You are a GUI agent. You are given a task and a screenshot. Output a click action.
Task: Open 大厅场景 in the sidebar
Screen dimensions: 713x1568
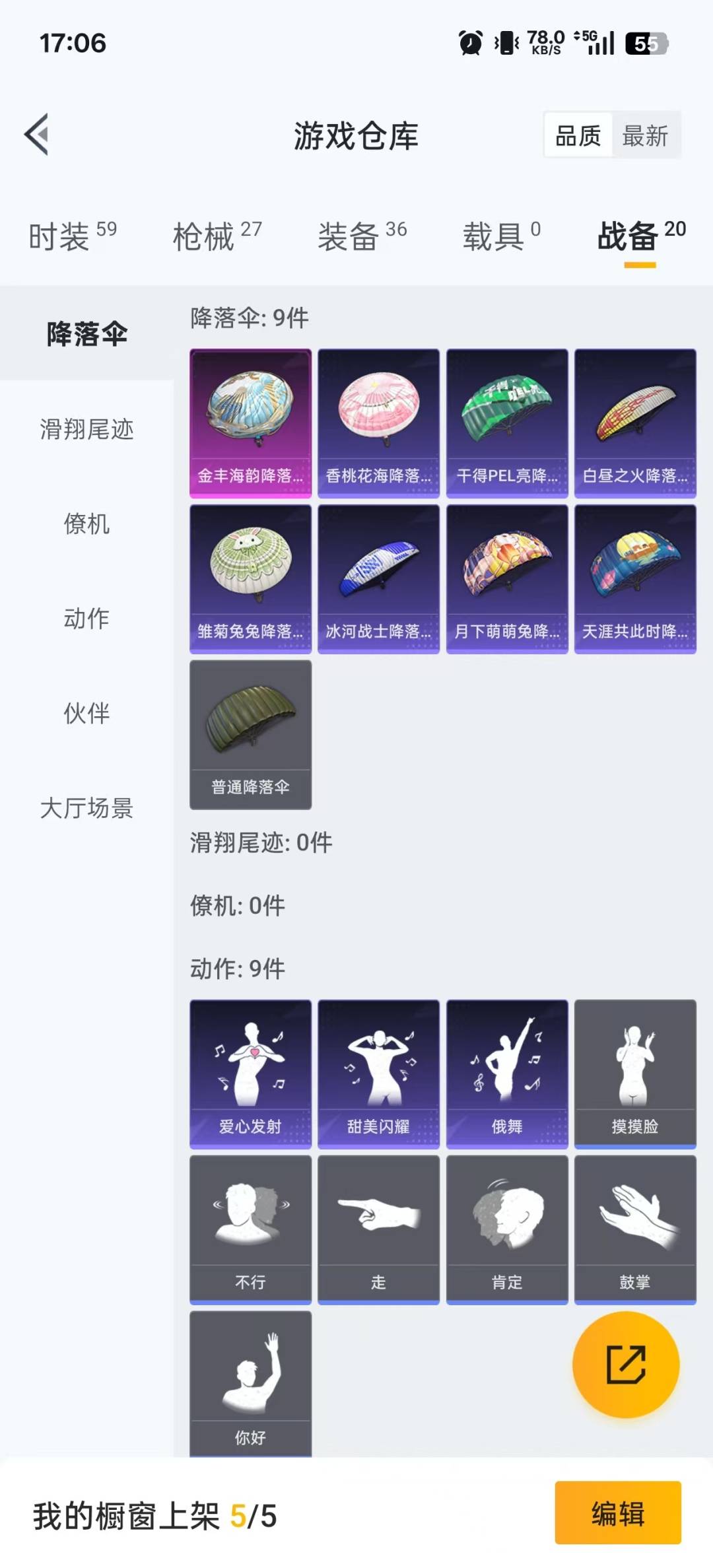click(86, 808)
